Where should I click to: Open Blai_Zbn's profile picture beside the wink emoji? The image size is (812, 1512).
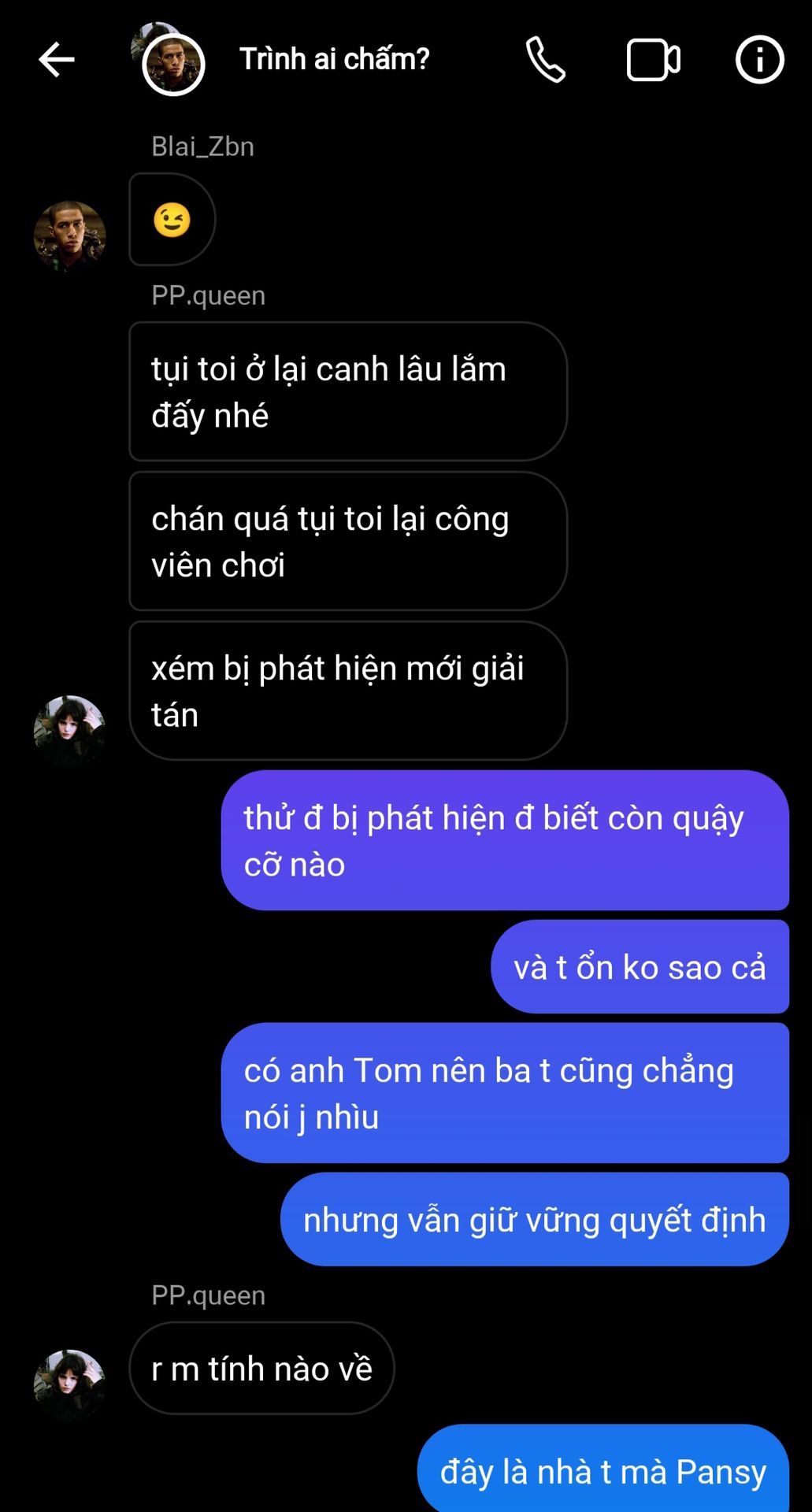point(69,236)
